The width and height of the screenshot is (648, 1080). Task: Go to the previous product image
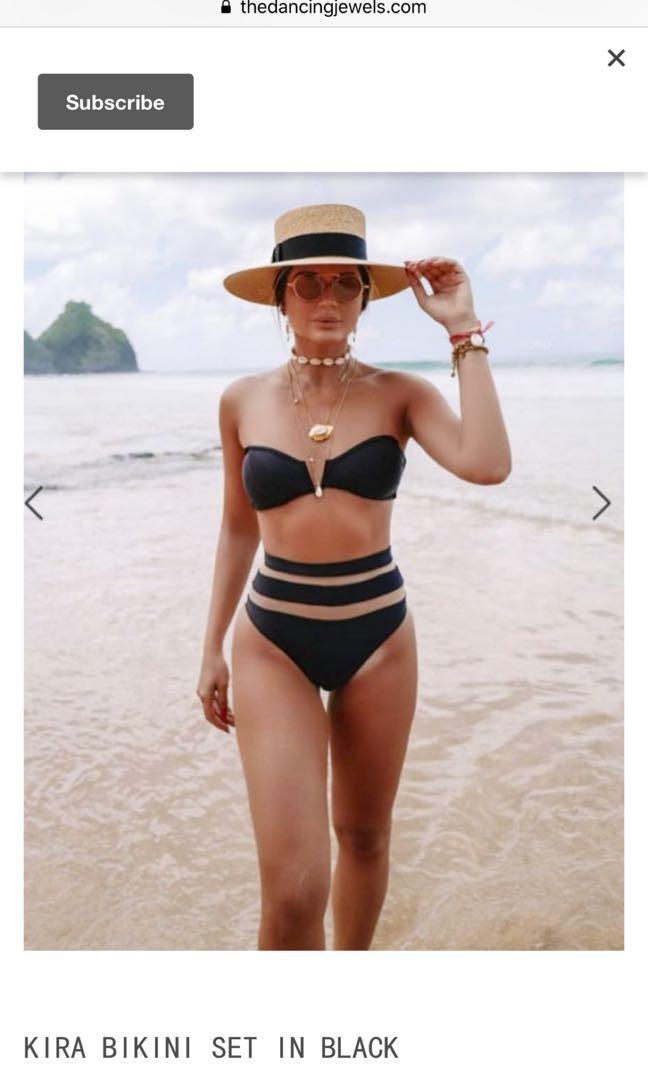pos(34,503)
